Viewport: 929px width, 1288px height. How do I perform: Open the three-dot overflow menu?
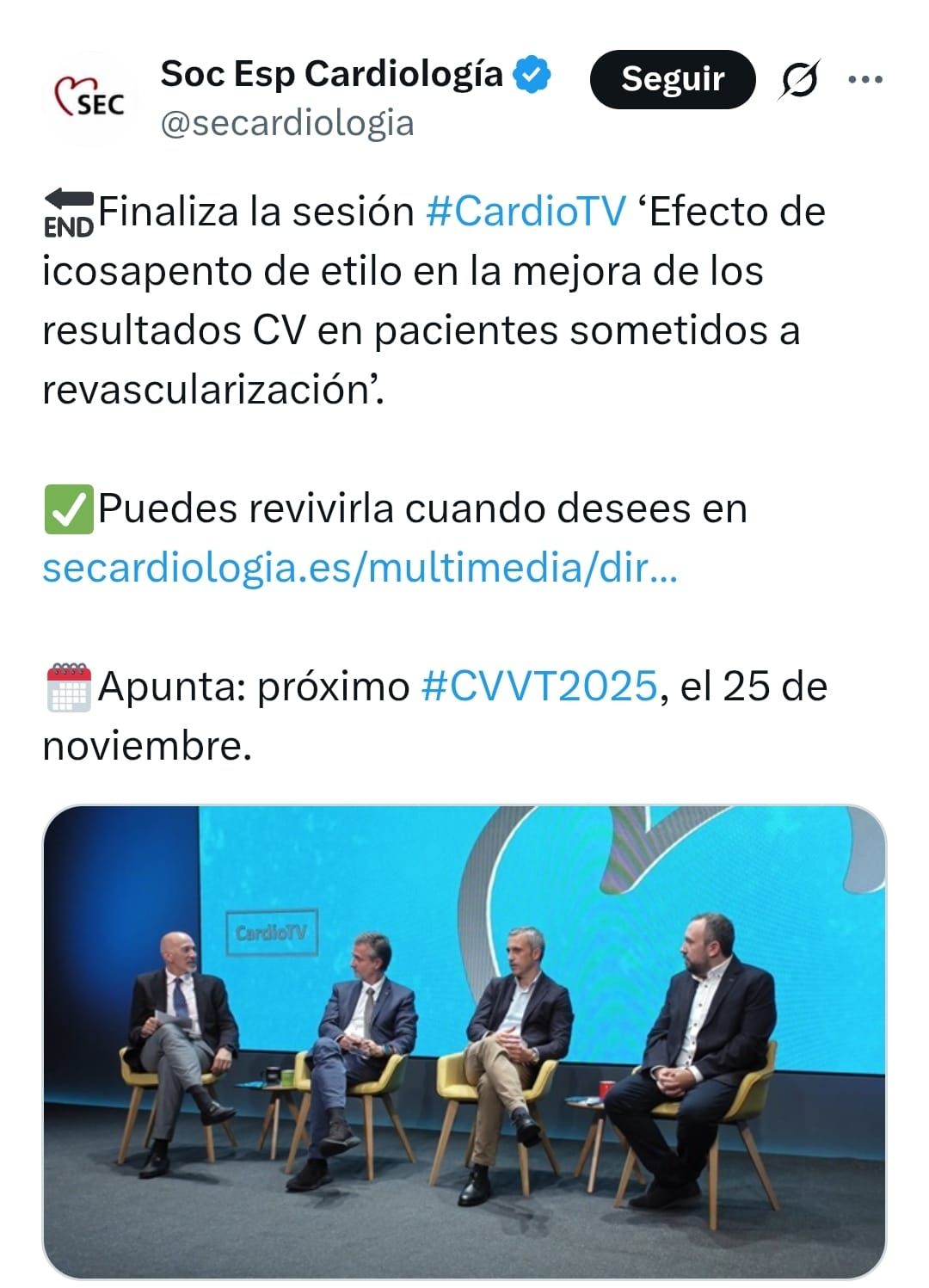(865, 80)
